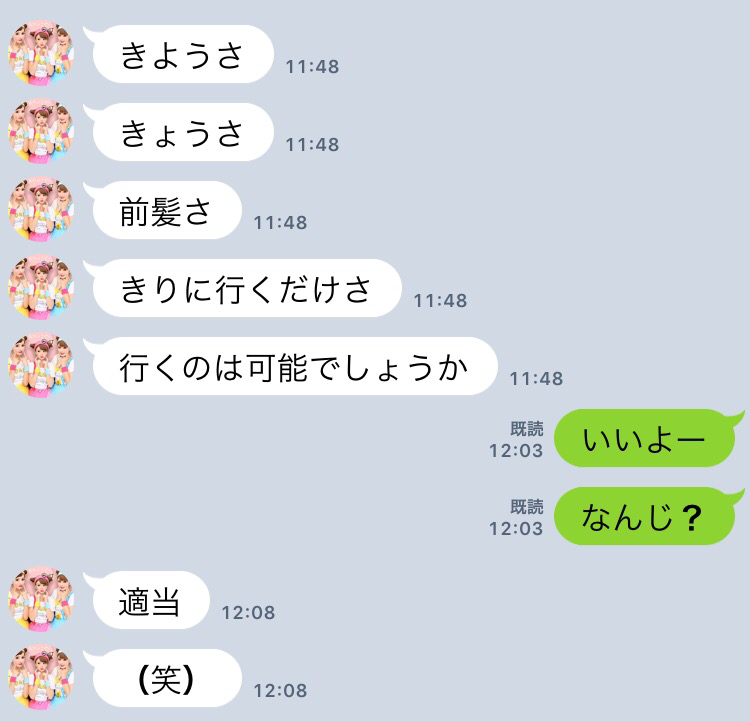Open sender's avatar beside the きようさ message

(x=41, y=53)
